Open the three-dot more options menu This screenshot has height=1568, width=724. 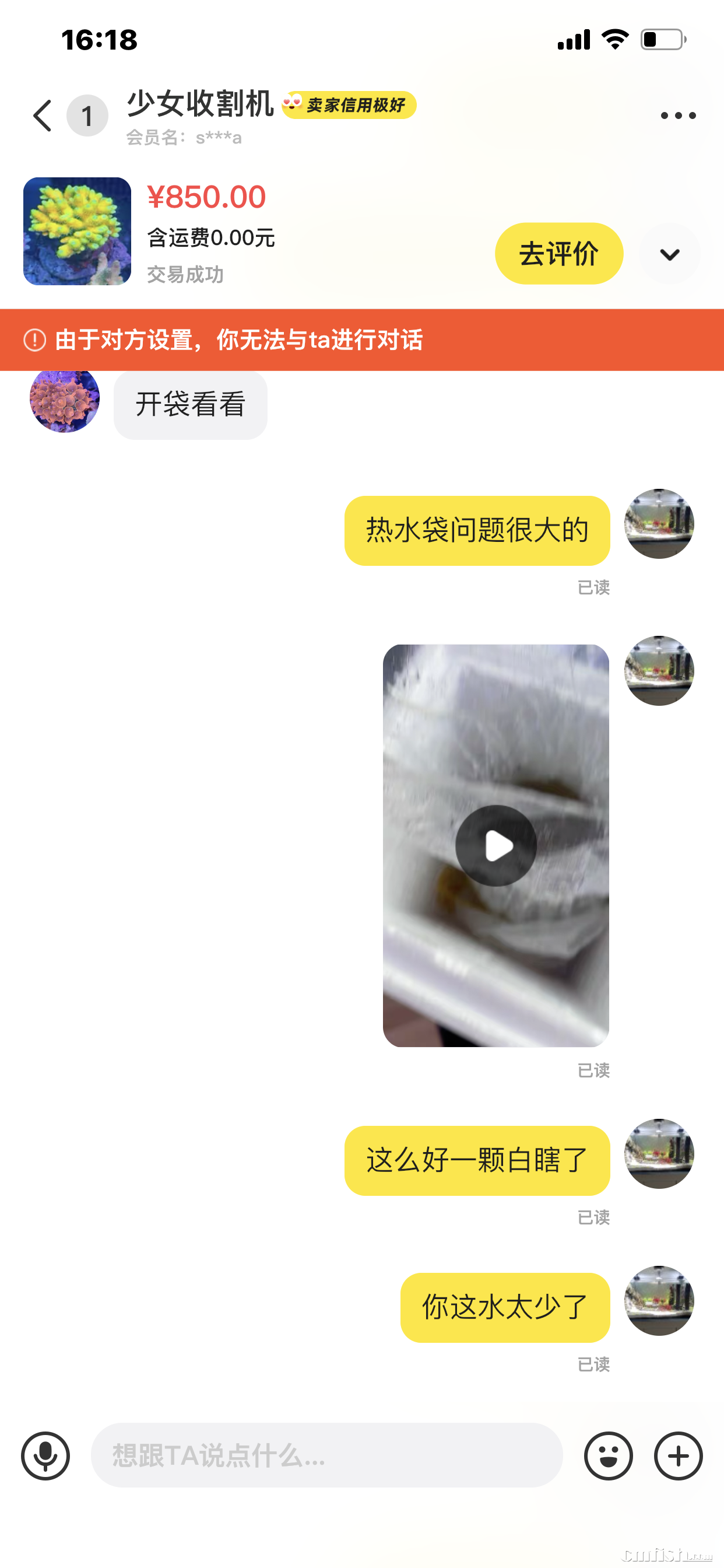coord(678,115)
